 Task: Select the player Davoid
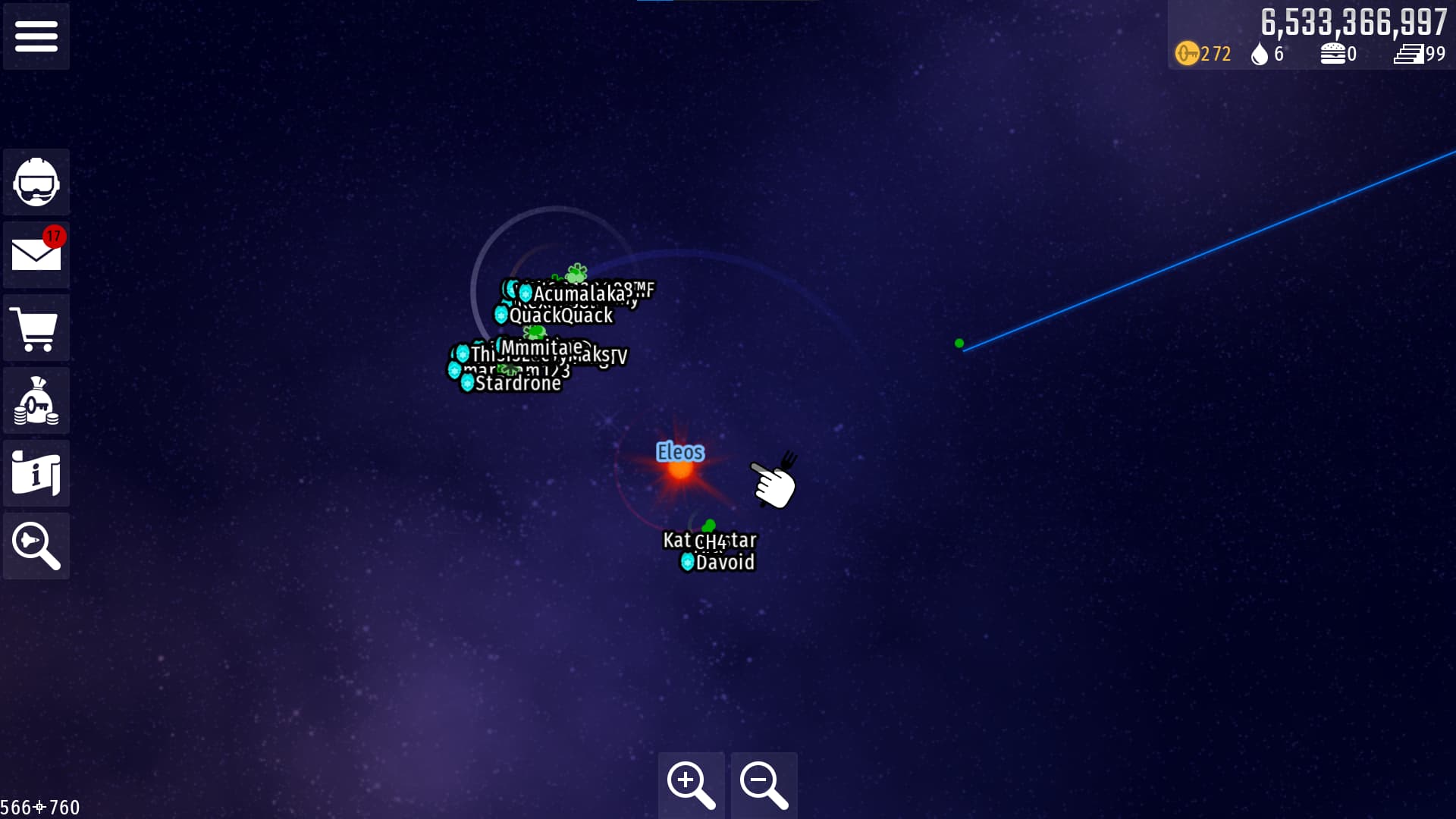pyautogui.click(x=724, y=562)
